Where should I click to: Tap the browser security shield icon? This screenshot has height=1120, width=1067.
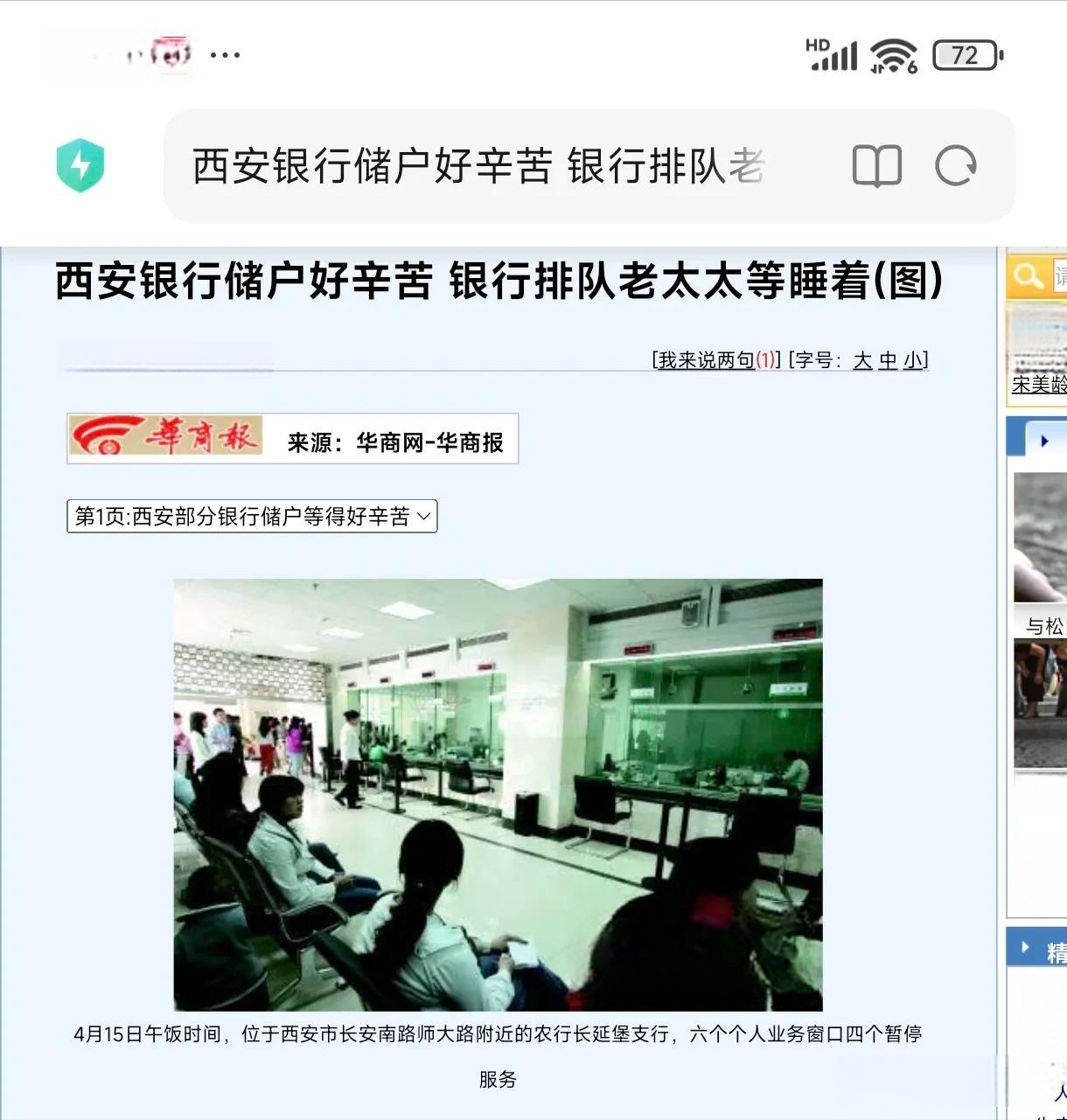coord(80,165)
